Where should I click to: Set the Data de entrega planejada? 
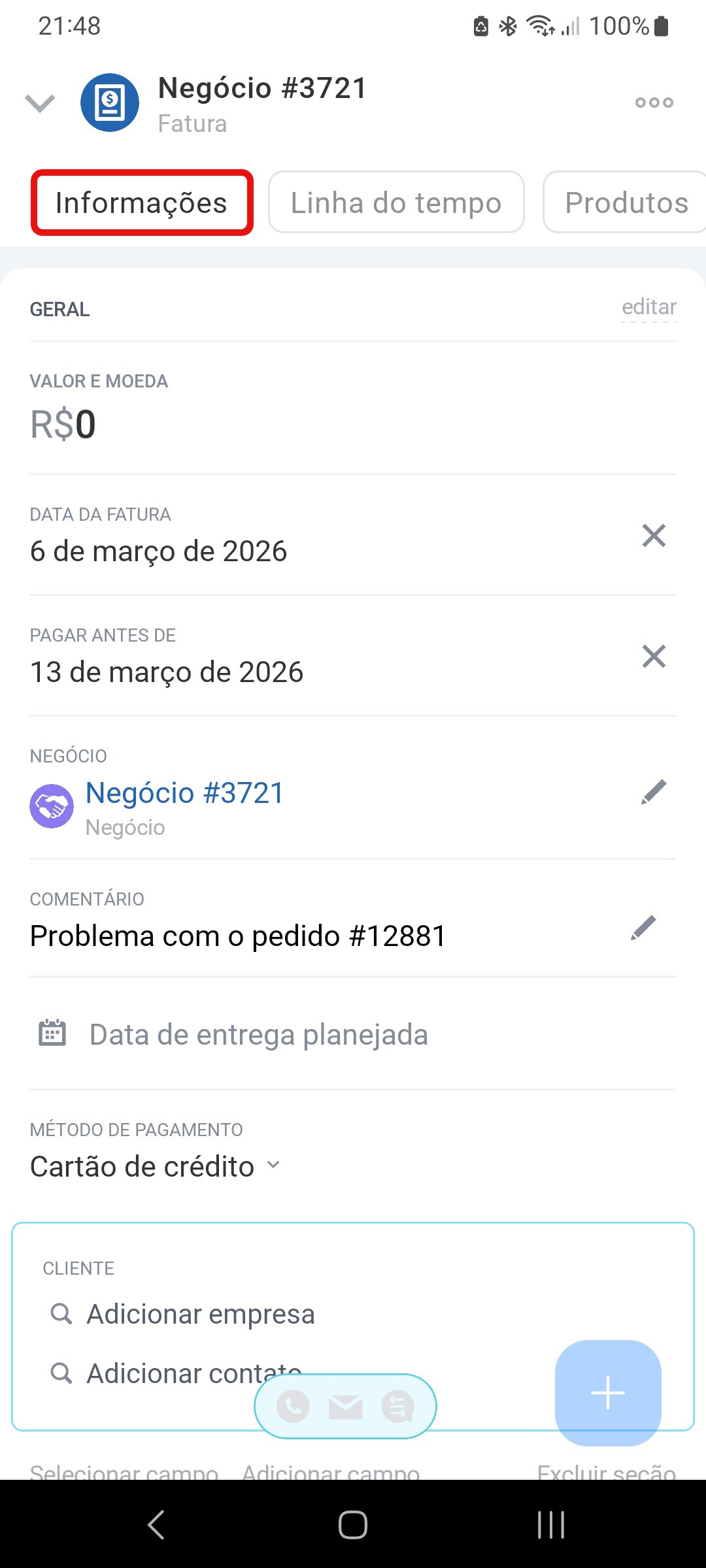(259, 1035)
